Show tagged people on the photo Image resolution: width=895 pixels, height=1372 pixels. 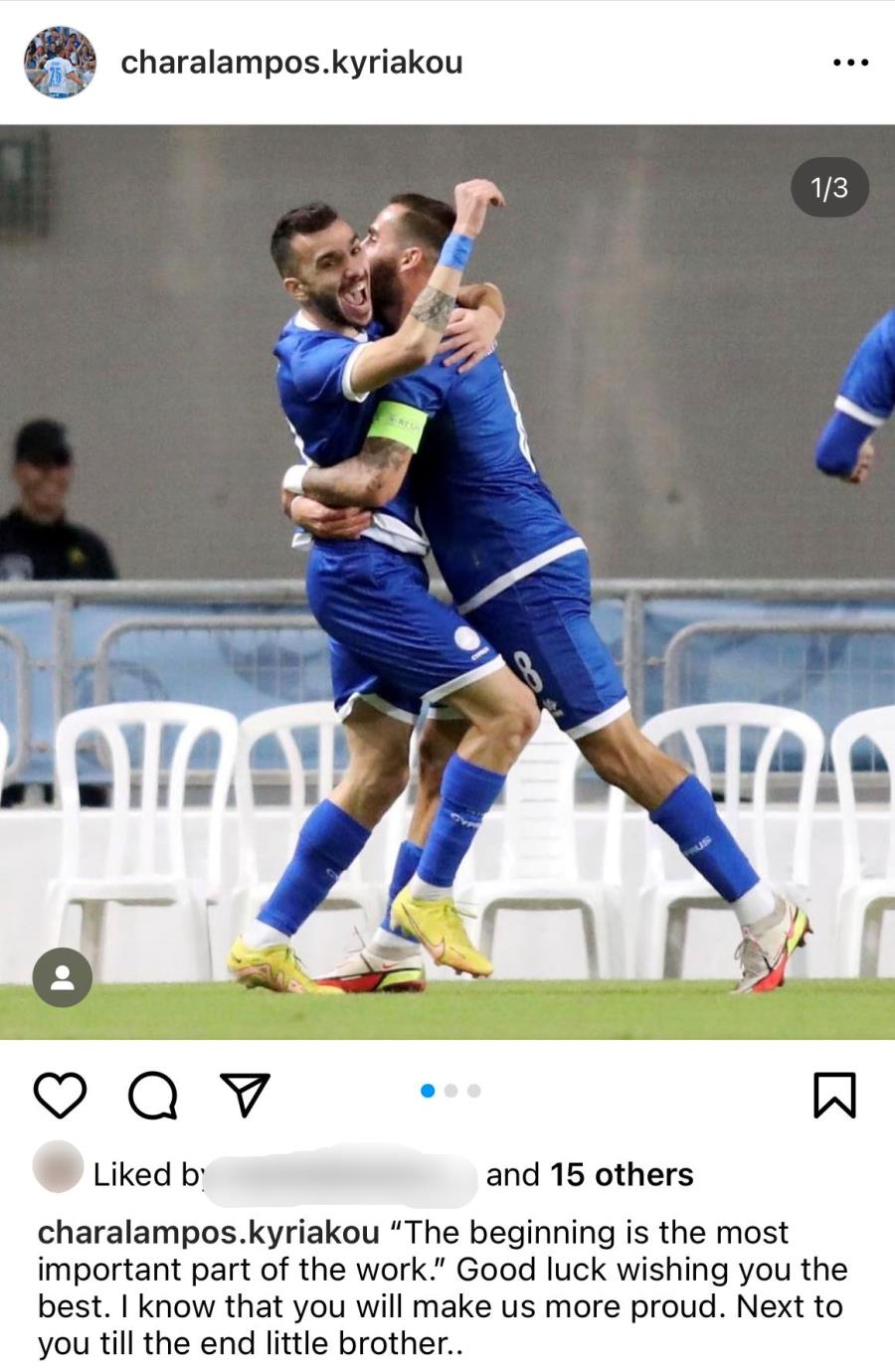[x=63, y=977]
